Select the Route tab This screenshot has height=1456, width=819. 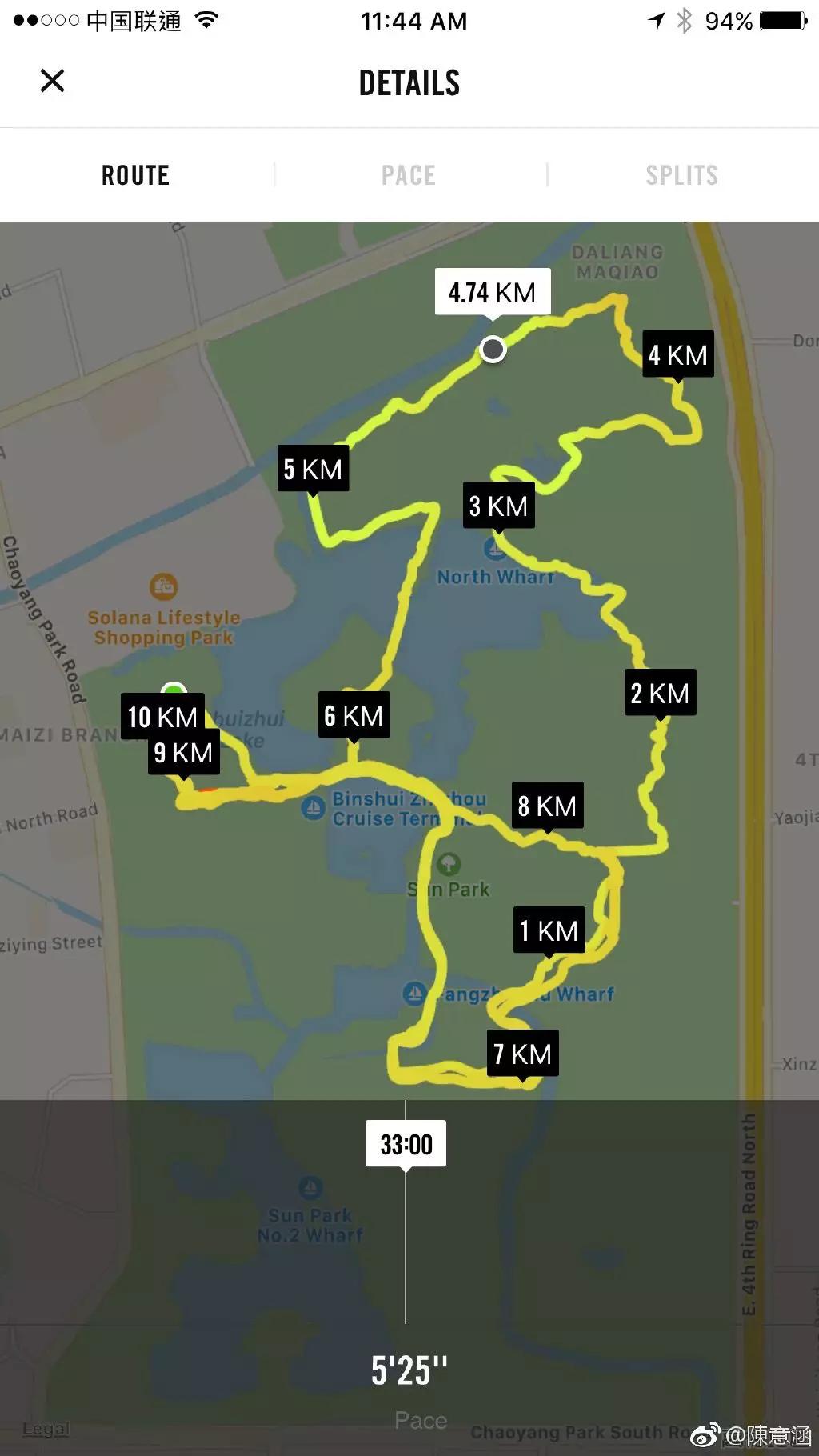(135, 175)
